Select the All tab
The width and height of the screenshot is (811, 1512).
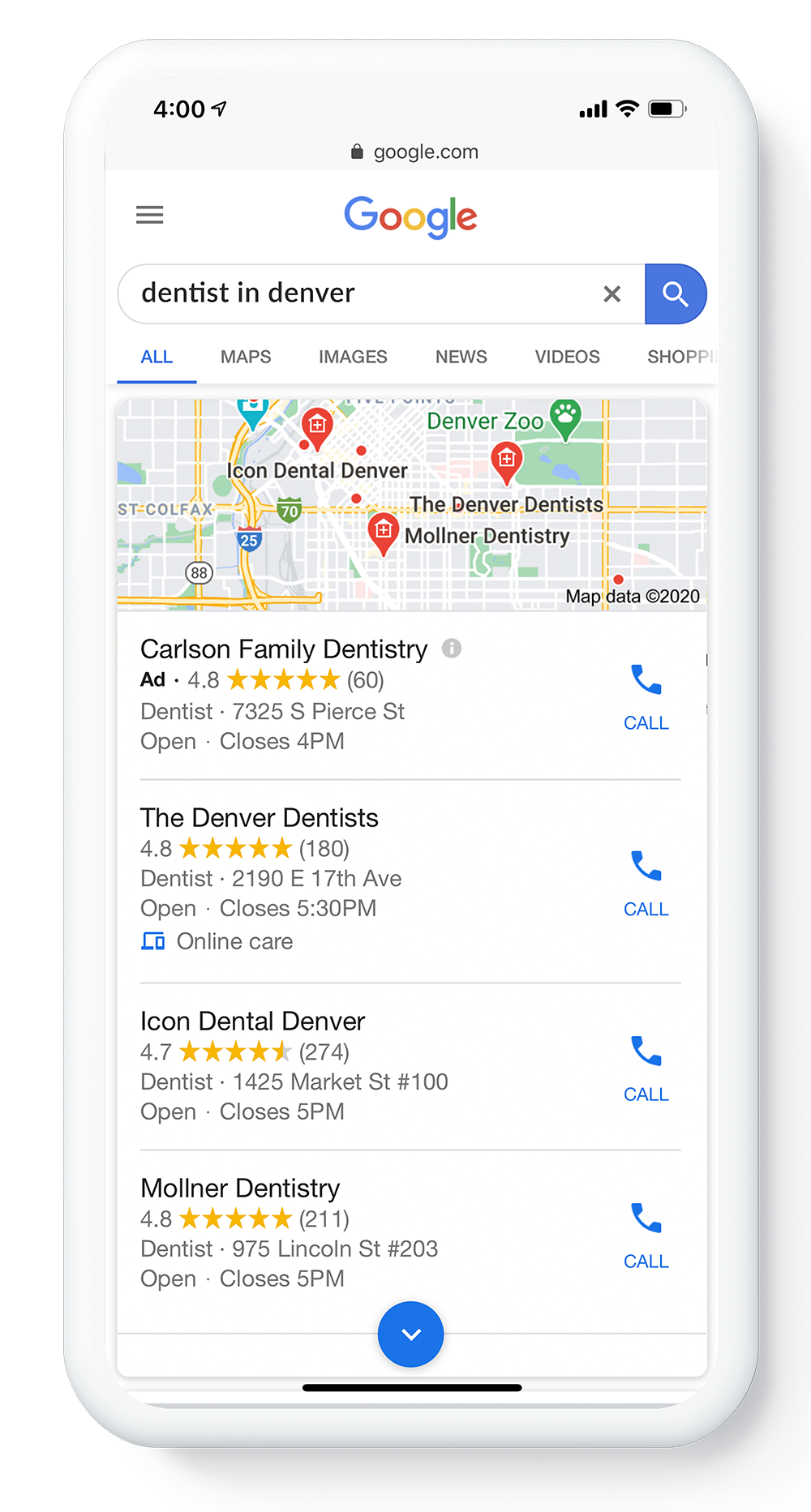157,357
